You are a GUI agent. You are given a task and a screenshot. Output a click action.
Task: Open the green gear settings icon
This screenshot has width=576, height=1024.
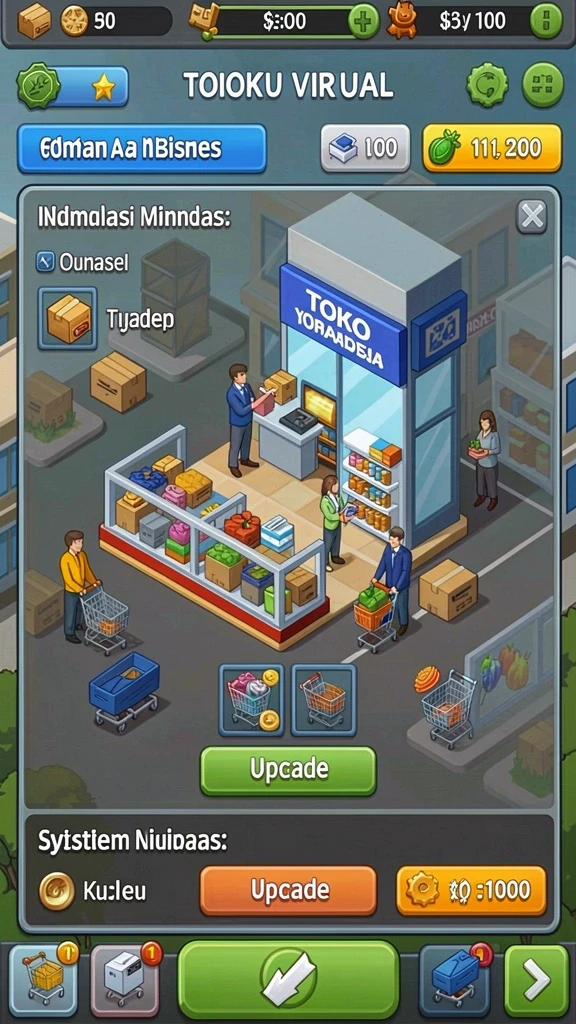(487, 85)
